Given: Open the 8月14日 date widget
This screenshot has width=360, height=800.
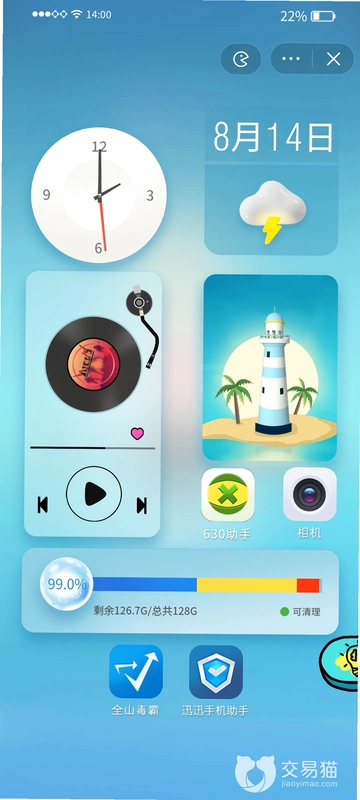Looking at the screenshot, I should click(272, 137).
